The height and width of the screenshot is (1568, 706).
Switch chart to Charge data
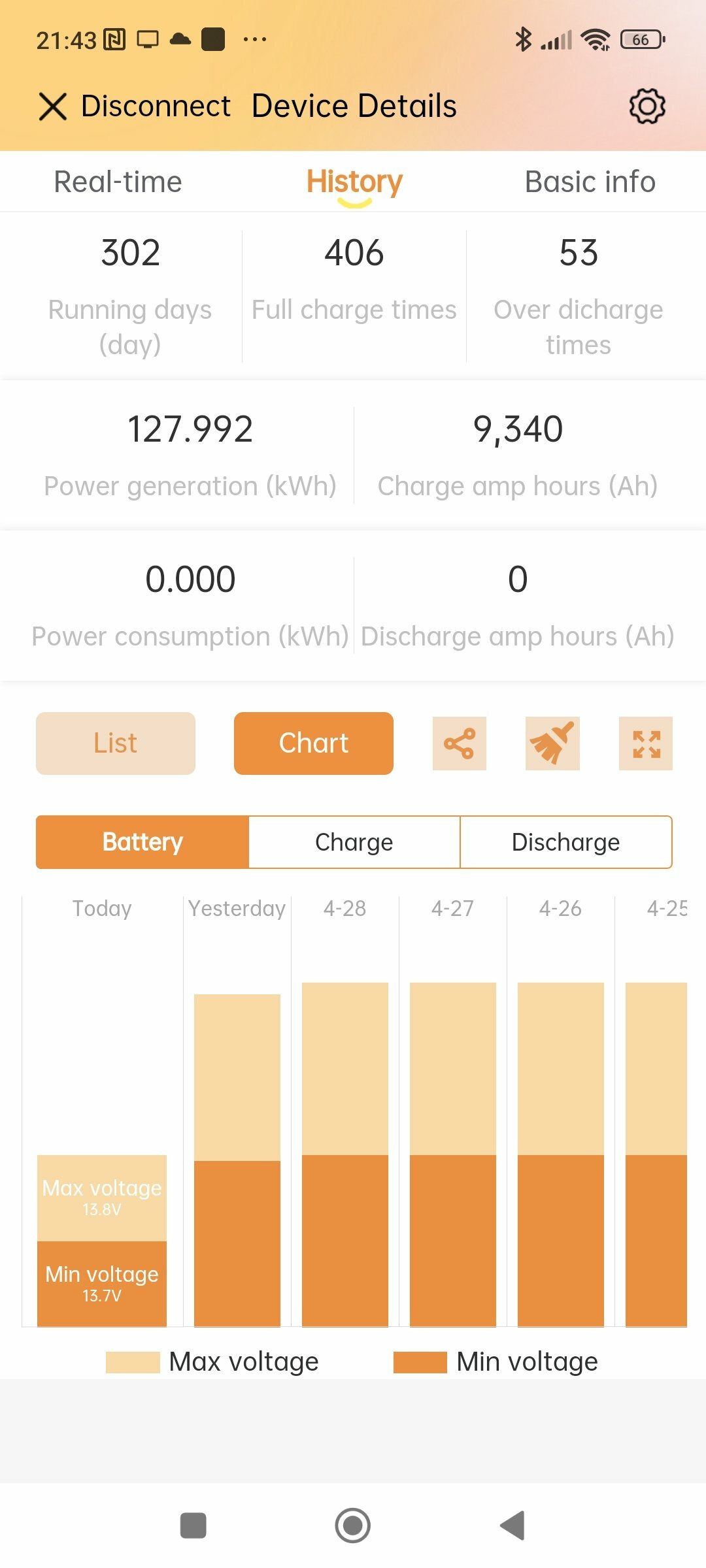point(354,842)
